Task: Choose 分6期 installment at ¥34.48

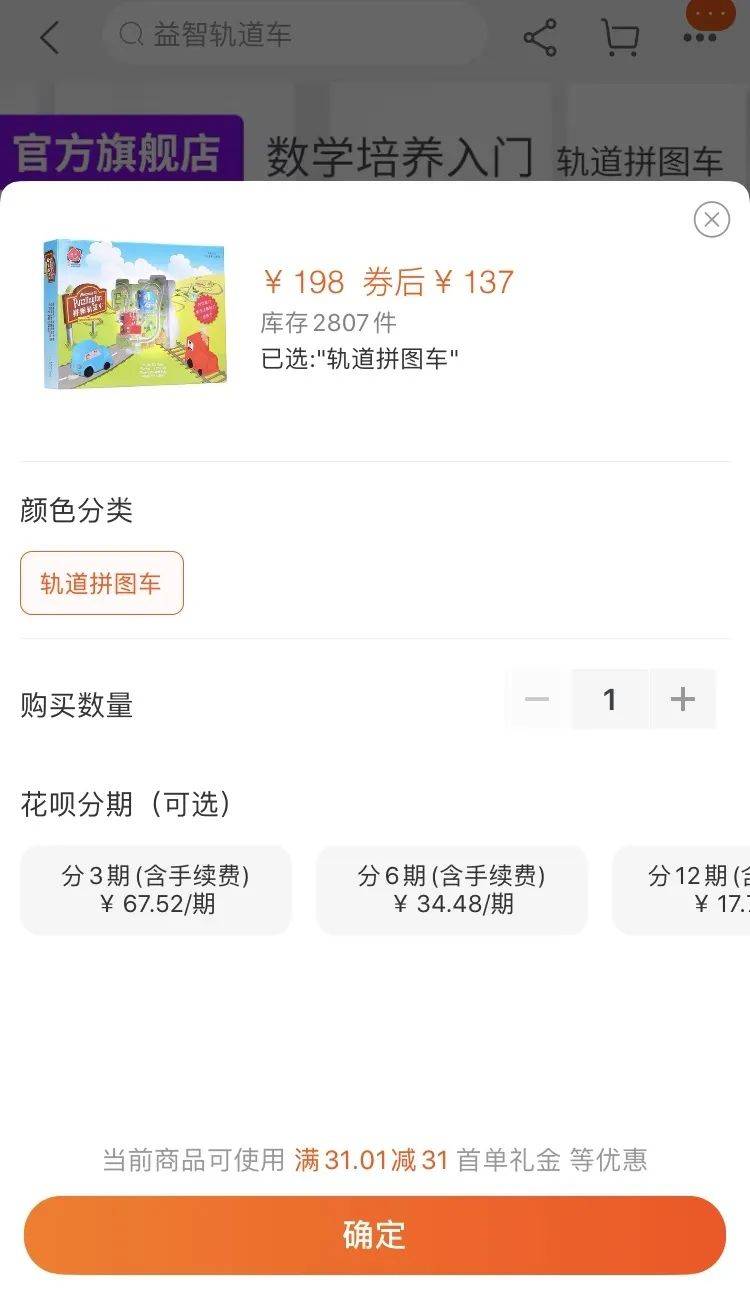Action: (451, 890)
